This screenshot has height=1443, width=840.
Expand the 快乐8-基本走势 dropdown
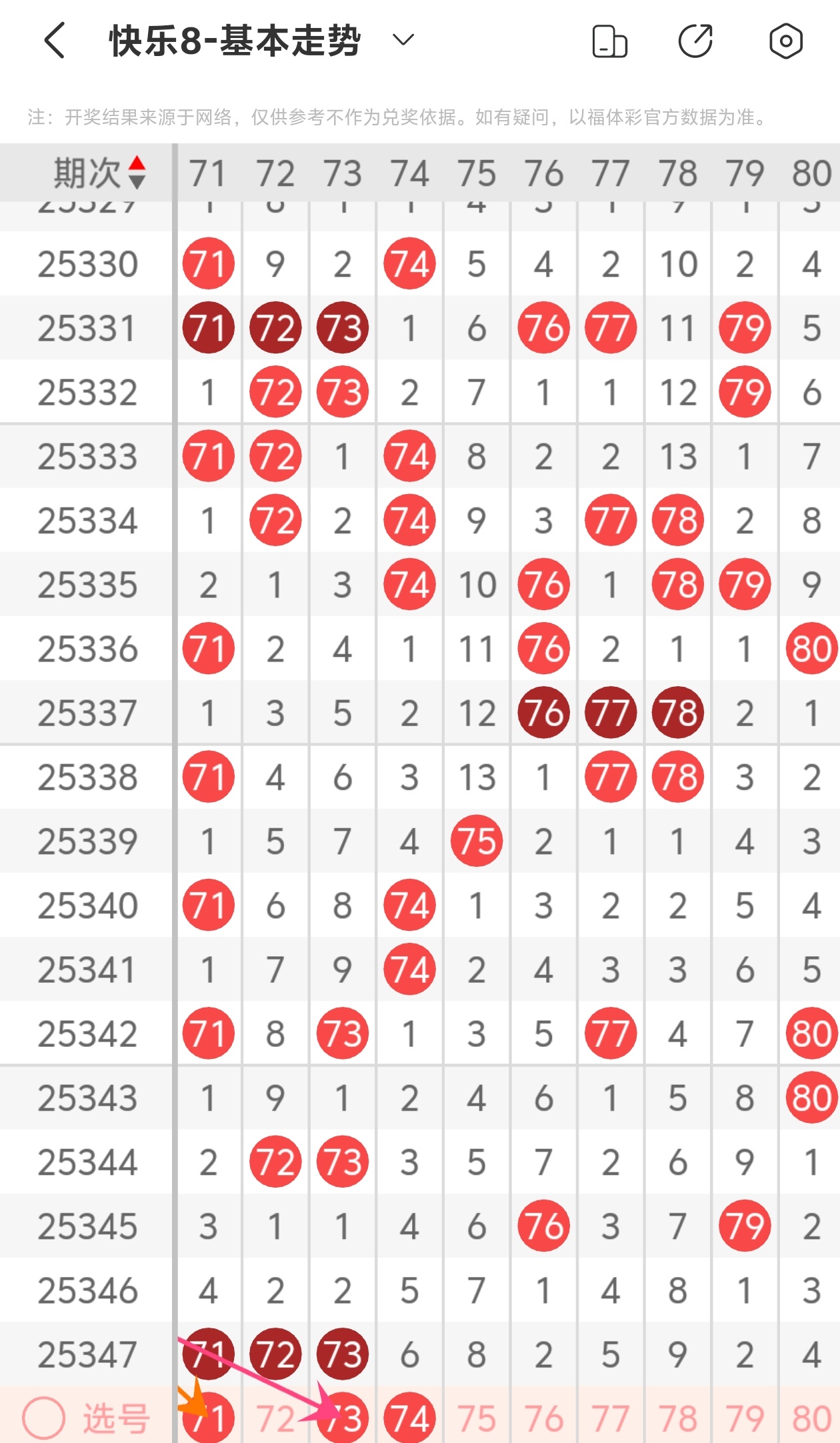point(403,41)
